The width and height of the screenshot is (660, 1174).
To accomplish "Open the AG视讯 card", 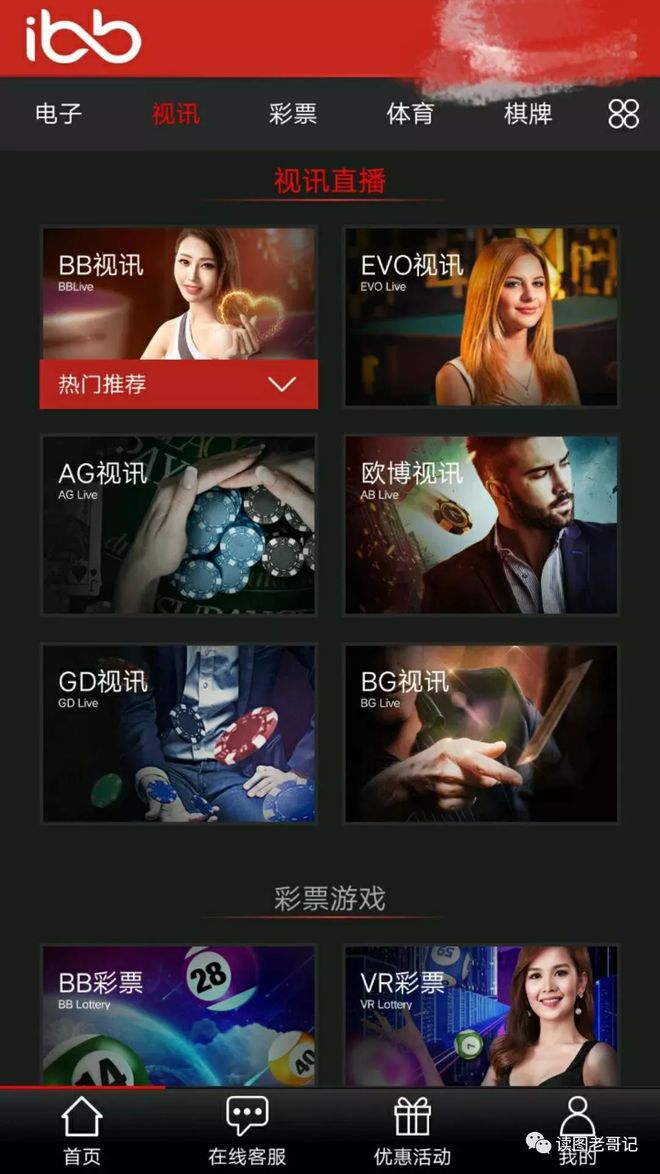I will pos(179,524).
